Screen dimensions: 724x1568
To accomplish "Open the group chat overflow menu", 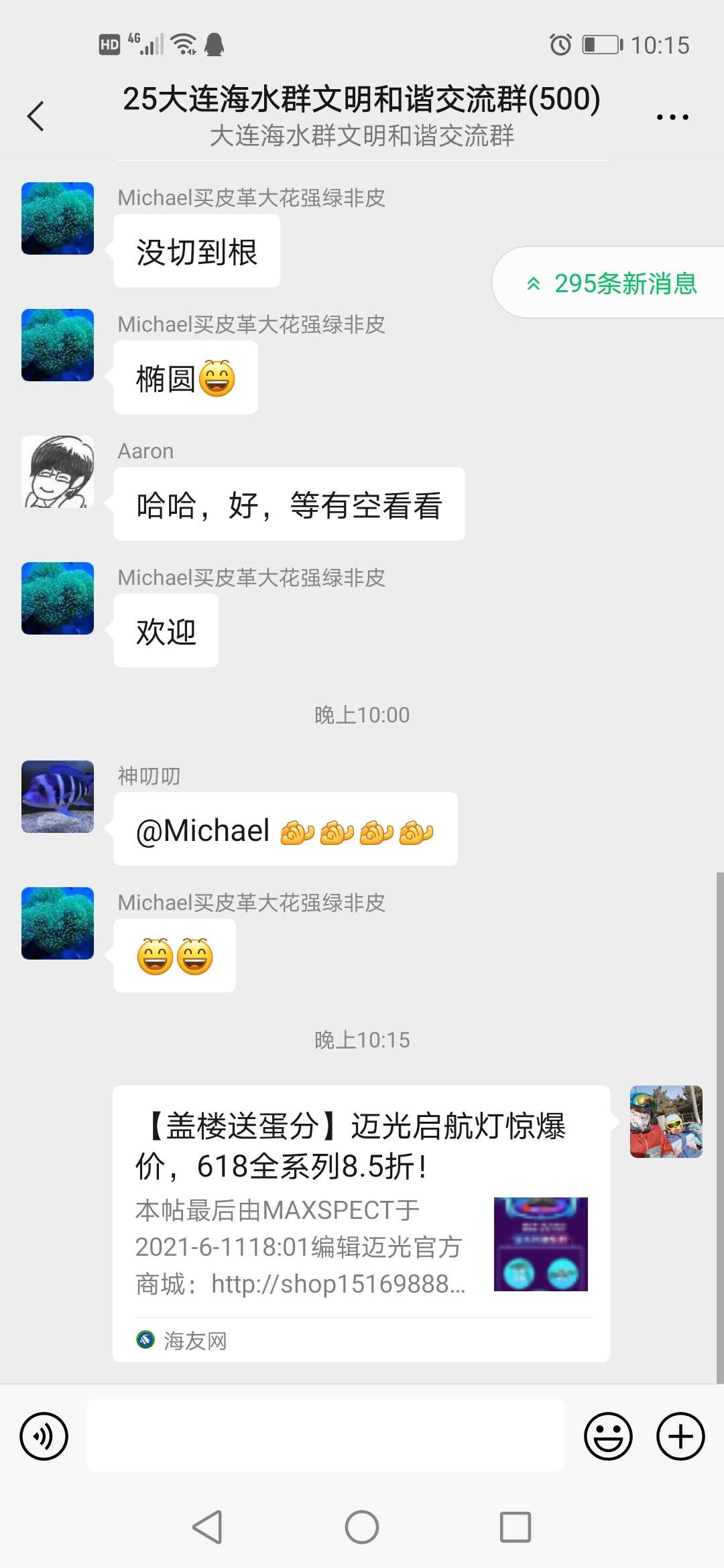I will [x=672, y=117].
